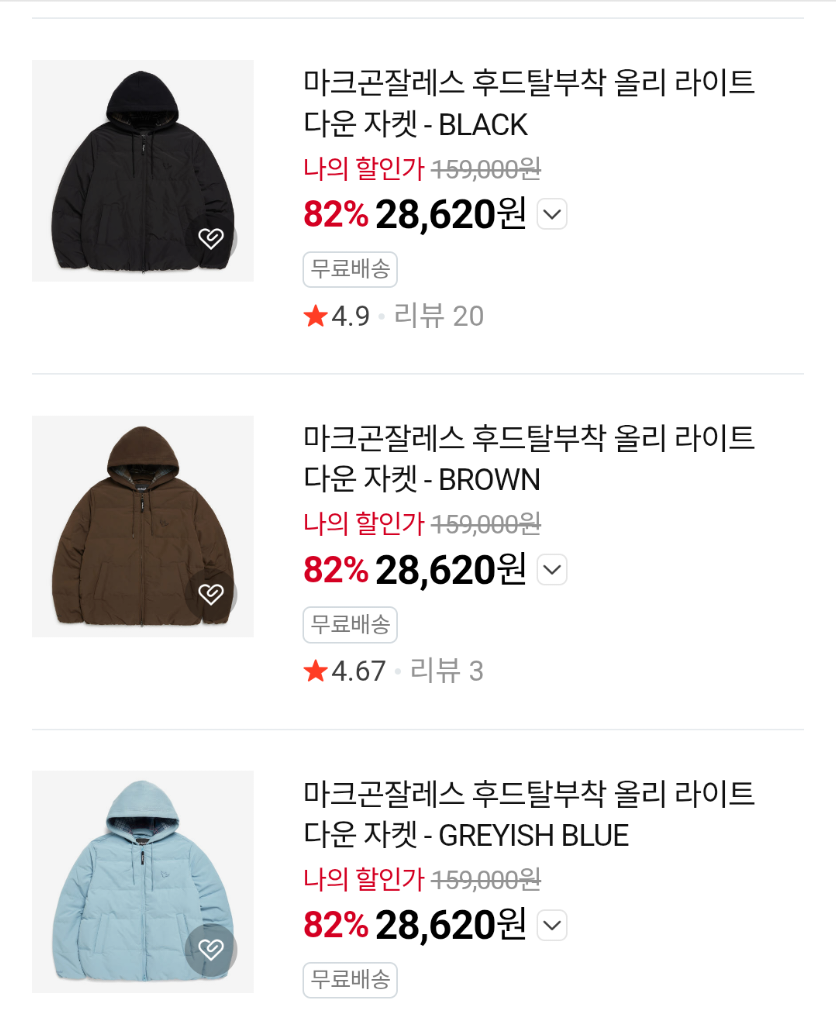Expand price details for the BLACK jacket

tap(552, 214)
